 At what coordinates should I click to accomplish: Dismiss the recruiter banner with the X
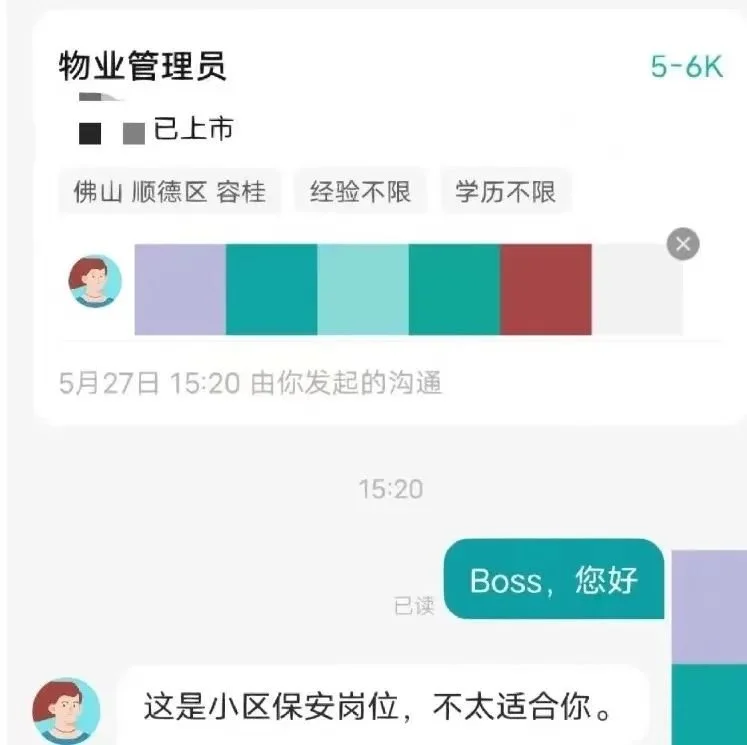[x=683, y=243]
